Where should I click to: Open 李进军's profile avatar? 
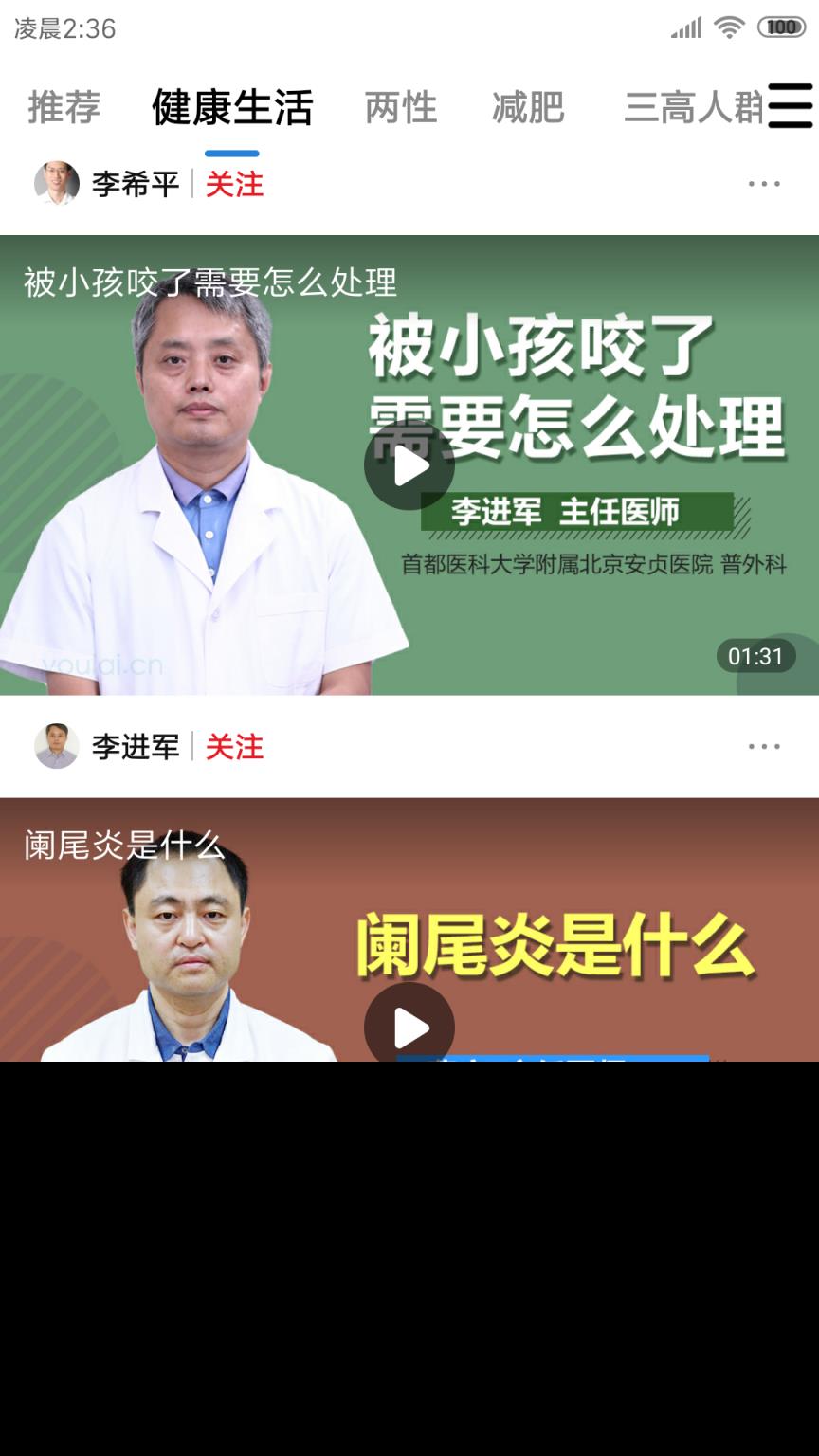click(x=55, y=747)
